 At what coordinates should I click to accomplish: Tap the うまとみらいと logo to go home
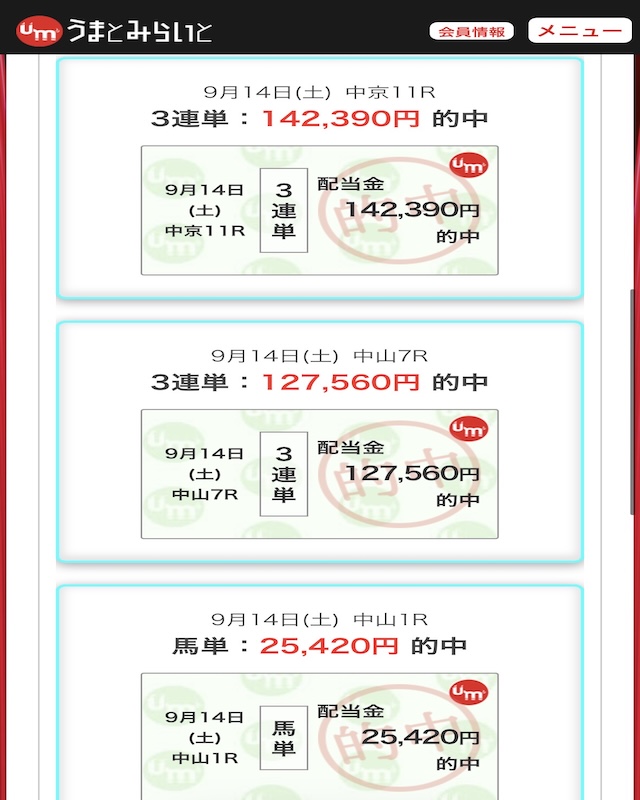pos(113,31)
